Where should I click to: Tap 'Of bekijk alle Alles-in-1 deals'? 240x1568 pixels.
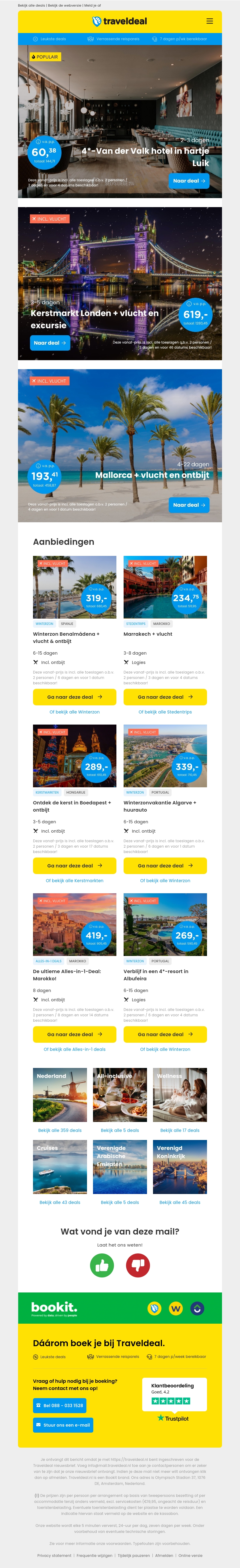74,1049
